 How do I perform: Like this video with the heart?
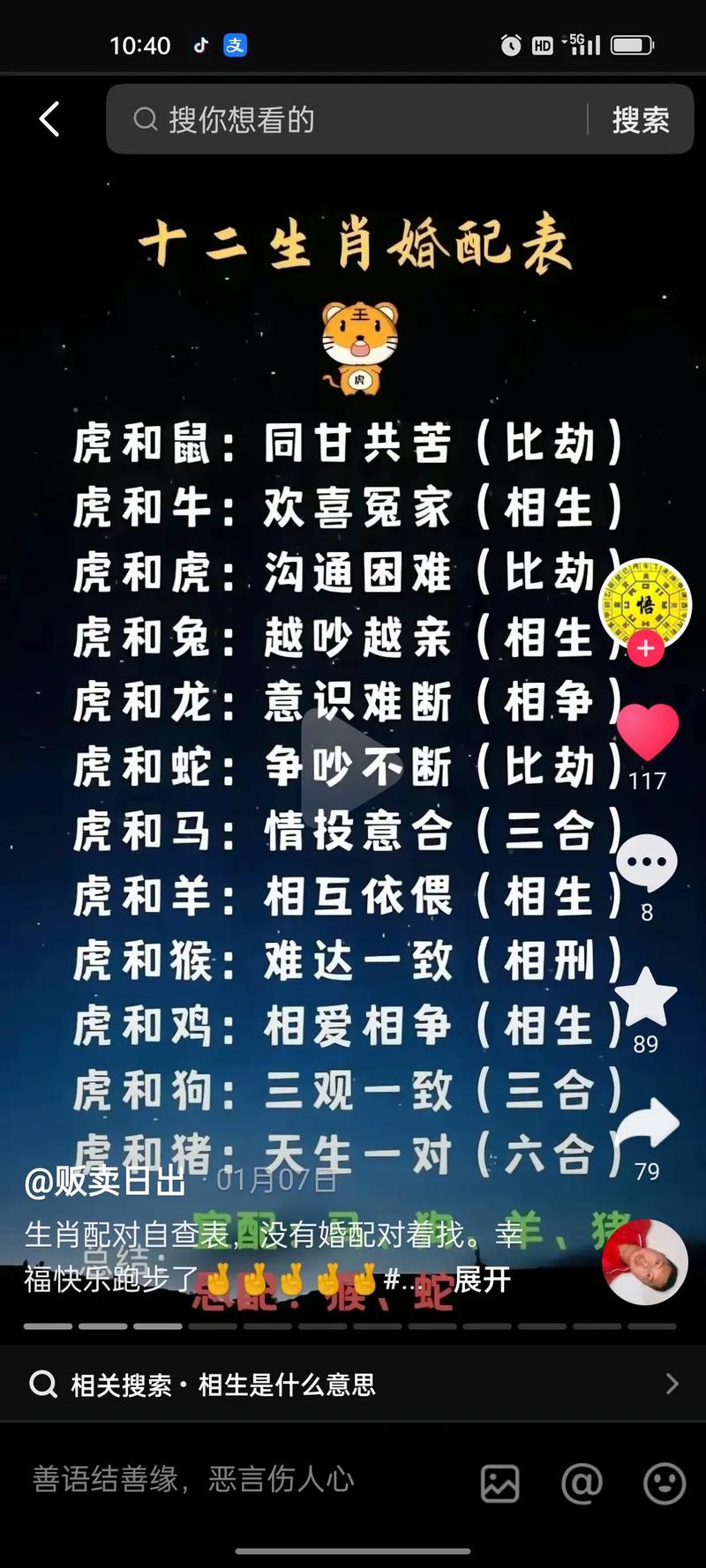(x=647, y=732)
